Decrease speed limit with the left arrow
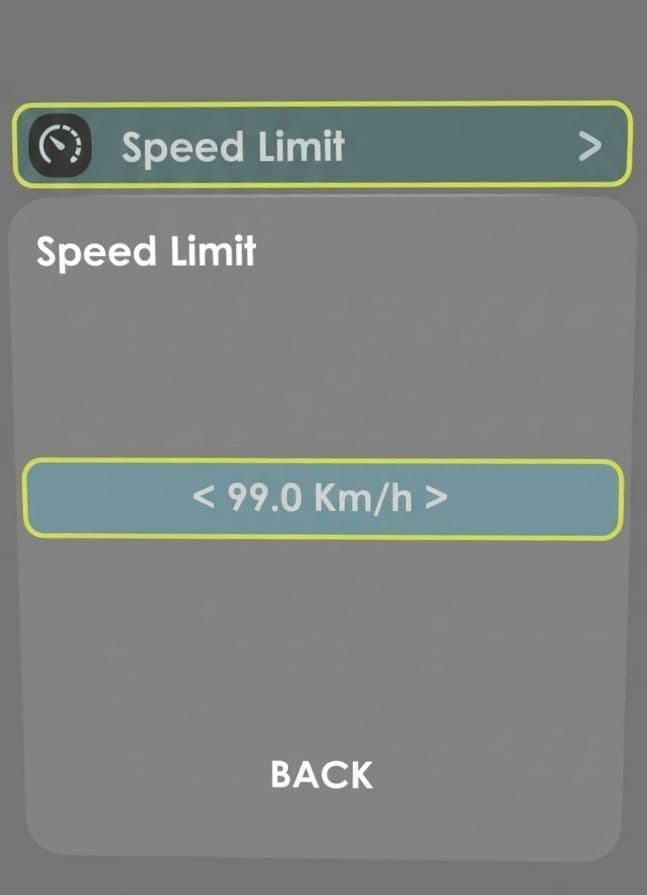Viewport: 647px width, 895px height. (203, 499)
